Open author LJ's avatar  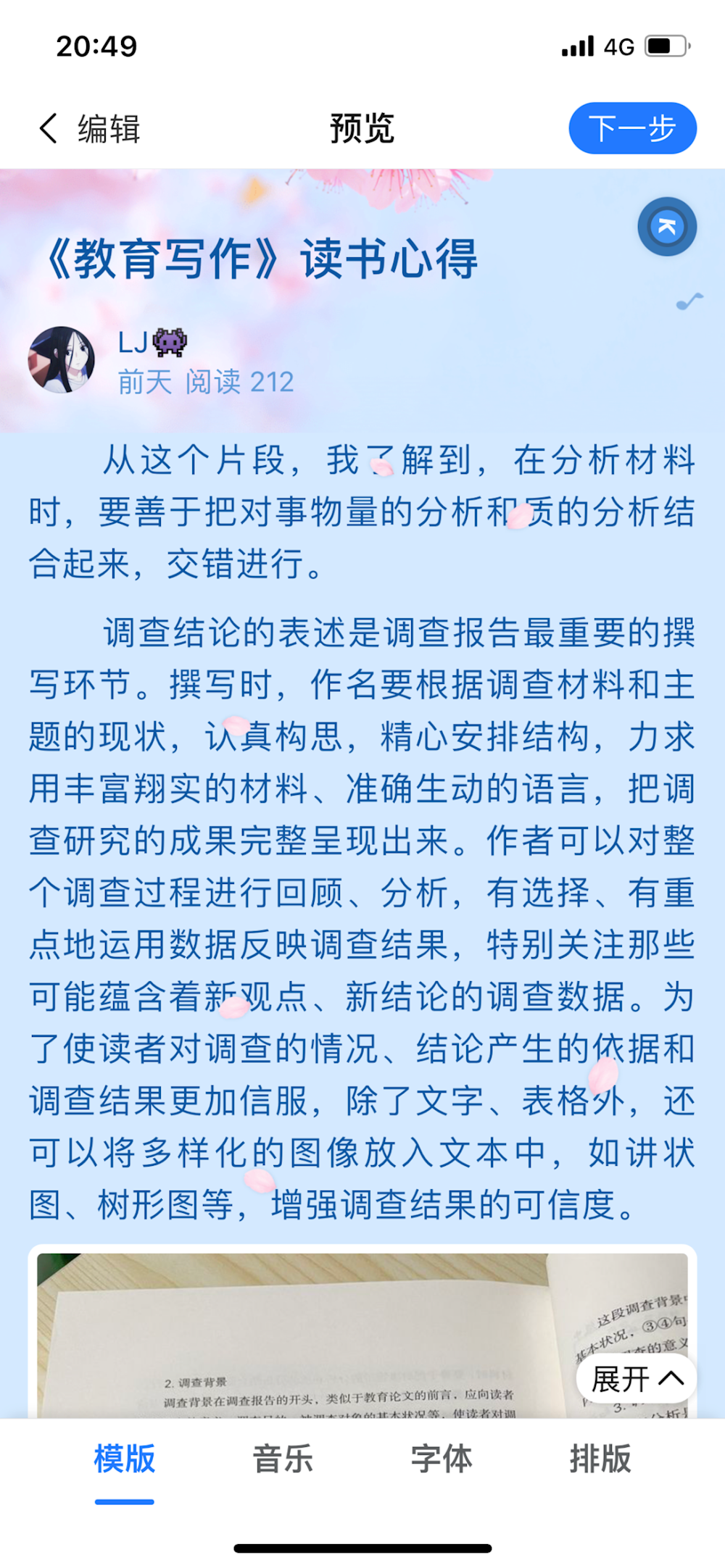[62, 359]
